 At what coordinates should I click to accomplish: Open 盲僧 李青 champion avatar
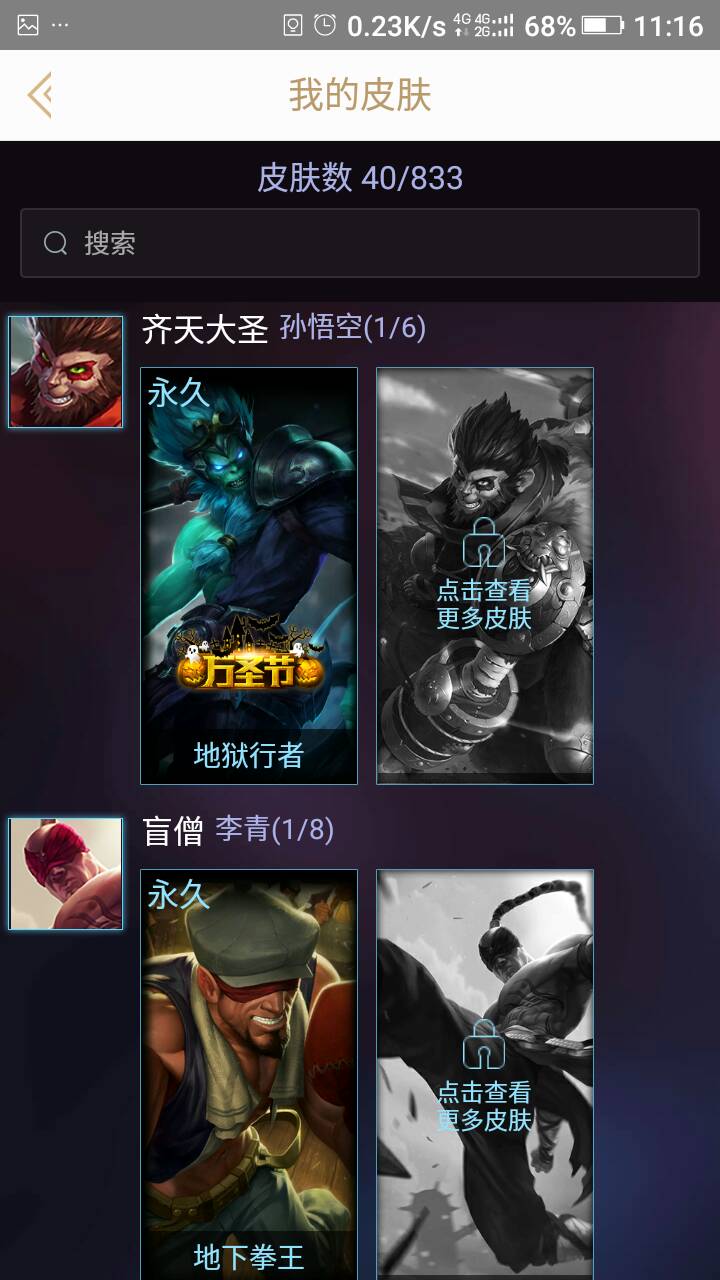click(x=66, y=874)
